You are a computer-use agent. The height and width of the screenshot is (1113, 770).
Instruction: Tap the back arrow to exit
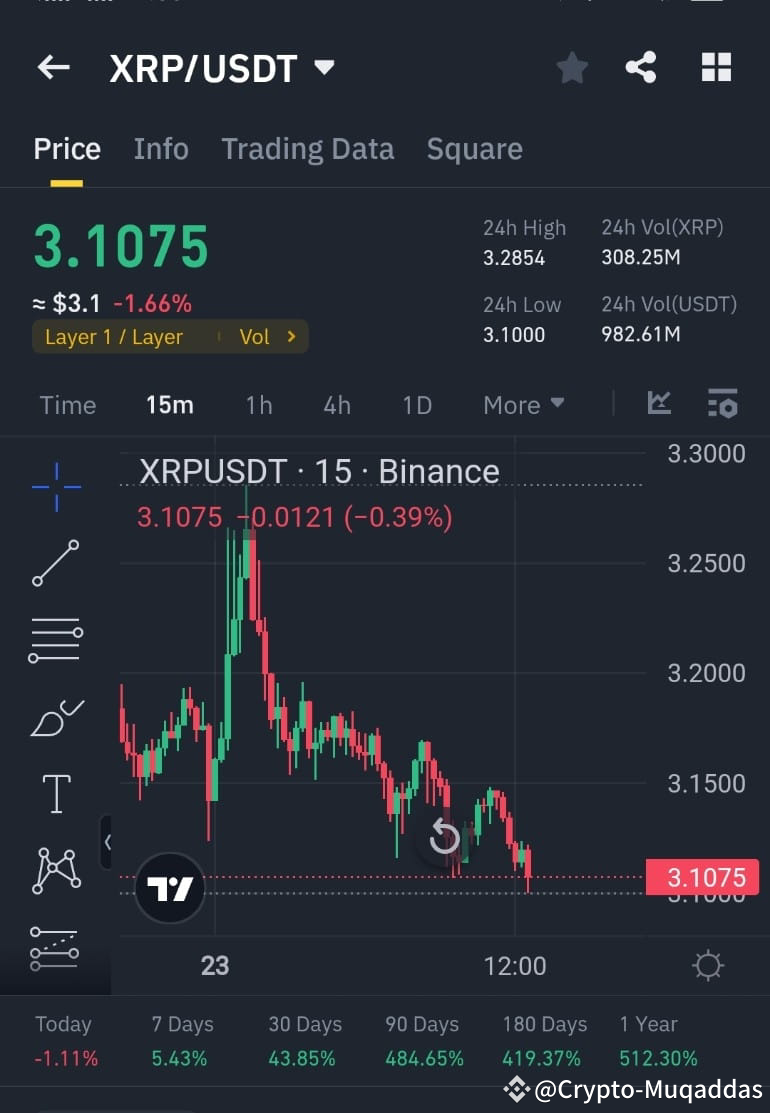point(53,67)
